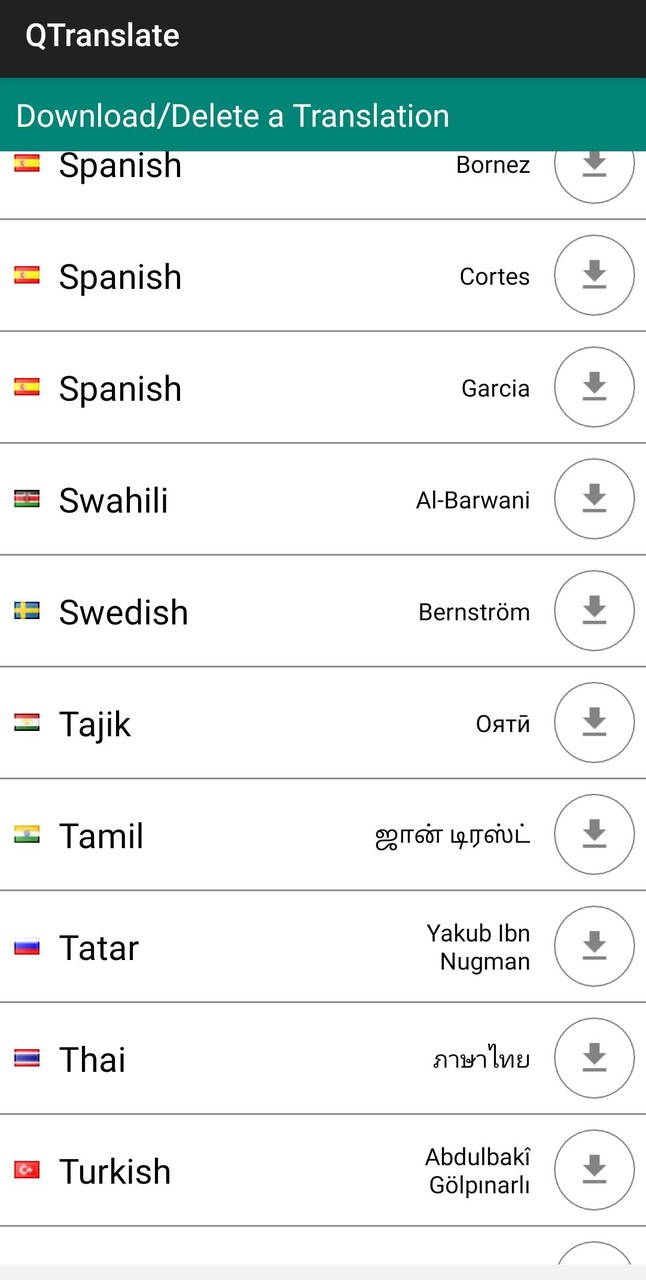Download the Spanish Cortes translation
Image resolution: width=646 pixels, height=1280 pixels.
[594, 274]
